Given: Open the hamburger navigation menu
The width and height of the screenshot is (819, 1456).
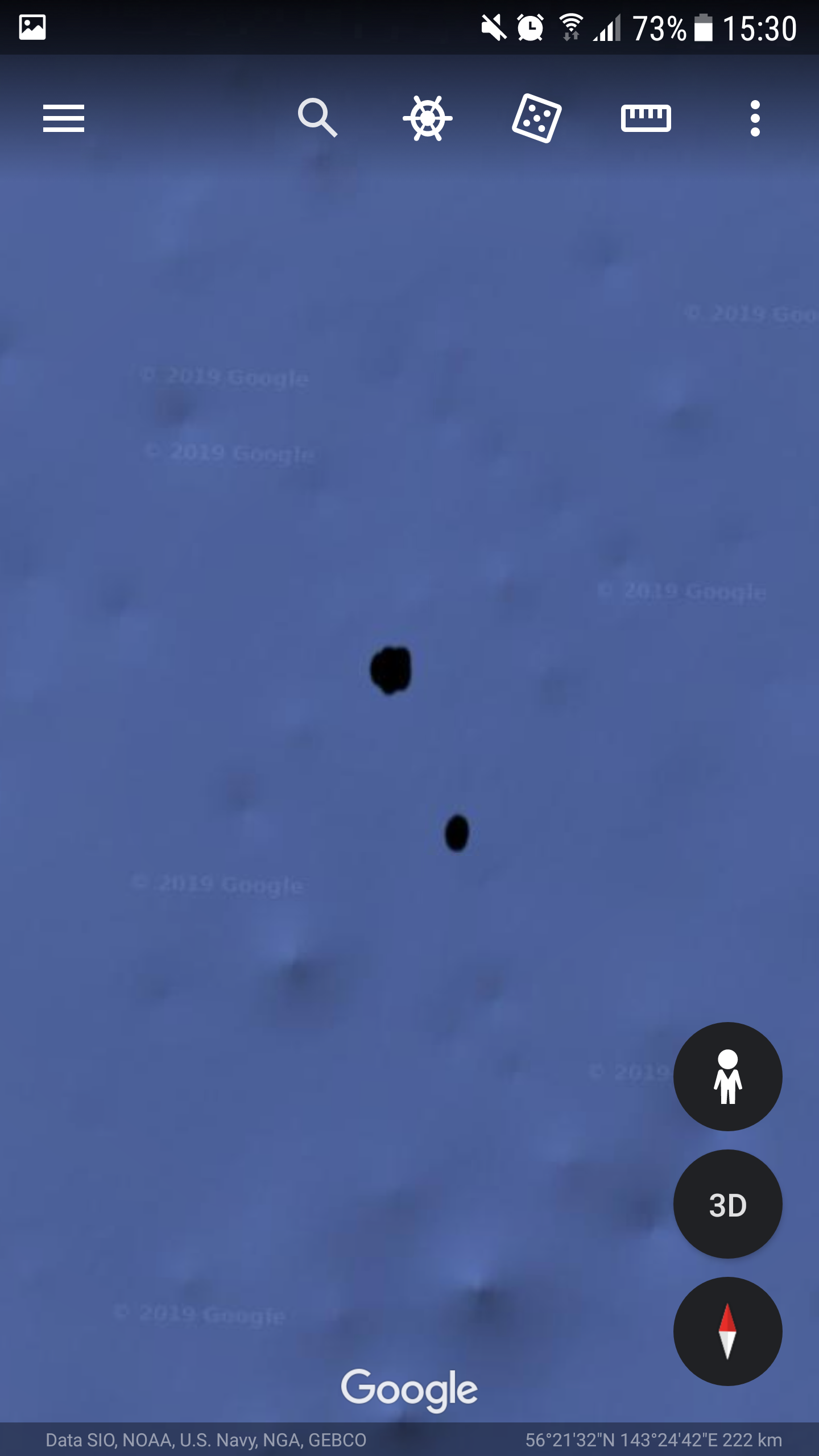Looking at the screenshot, I should click(64, 118).
